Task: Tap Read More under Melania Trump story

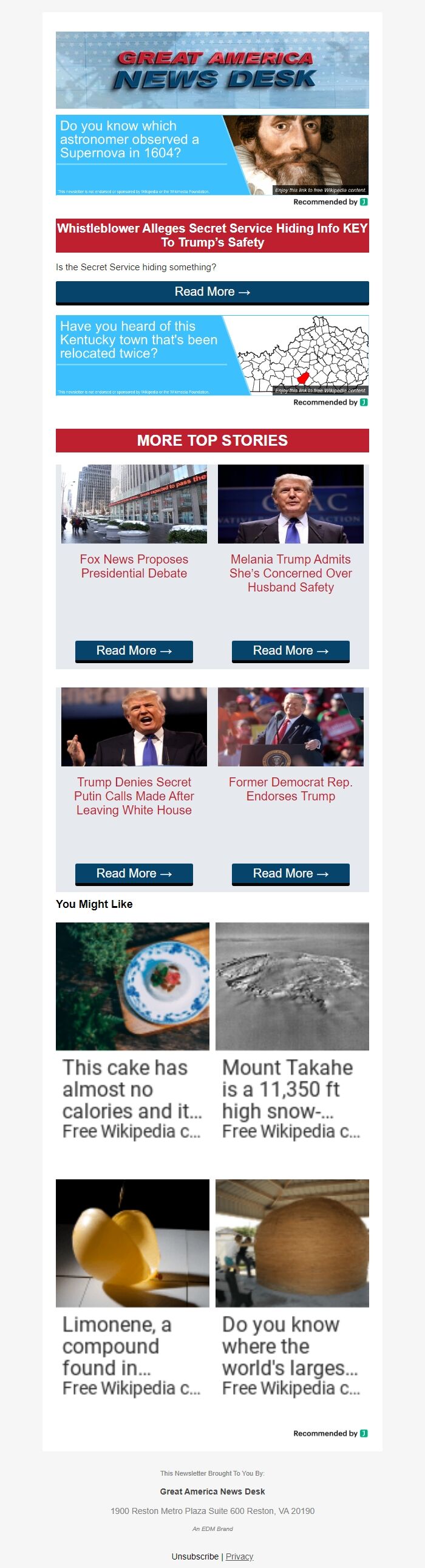Action: point(290,650)
